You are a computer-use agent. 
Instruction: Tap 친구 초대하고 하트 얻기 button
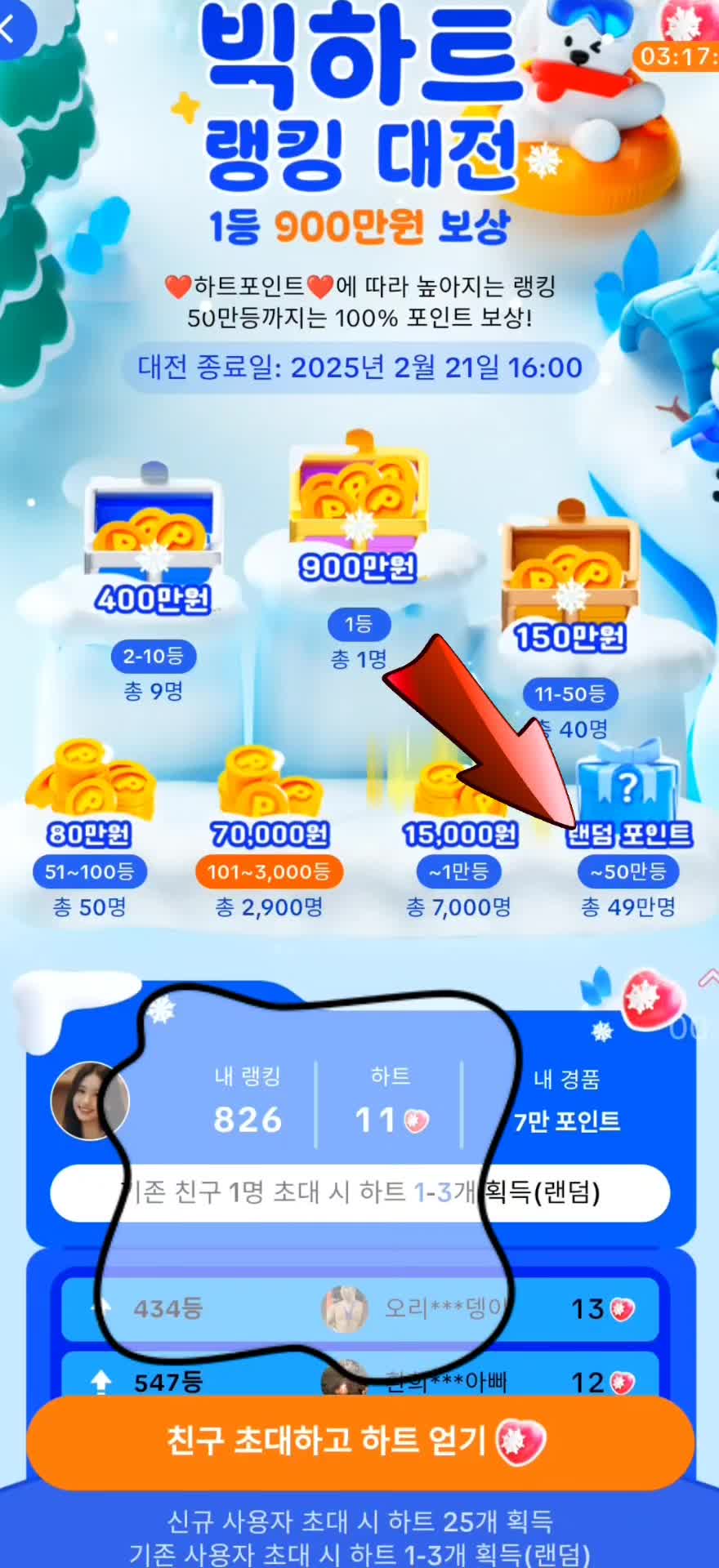click(x=359, y=1441)
